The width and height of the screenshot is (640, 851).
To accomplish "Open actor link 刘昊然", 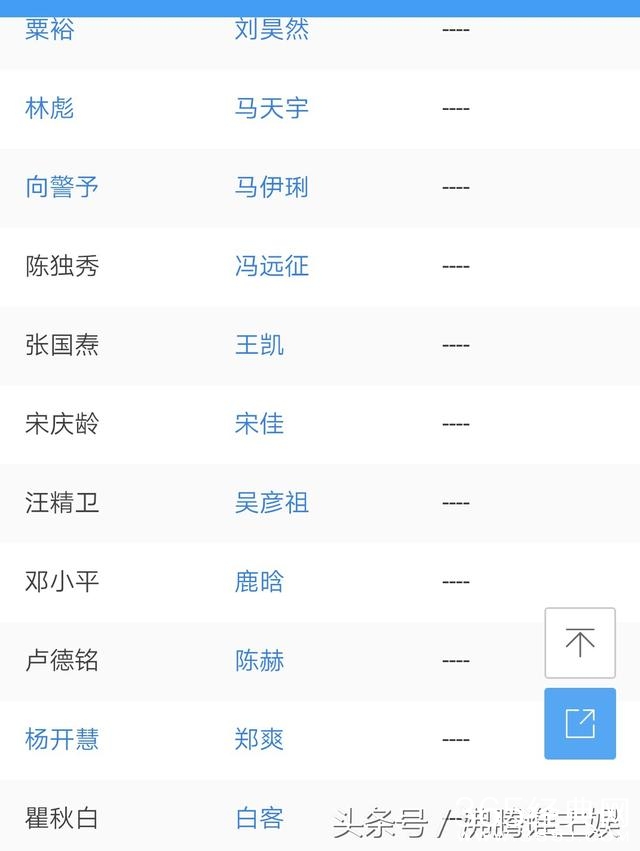I will tap(271, 29).
